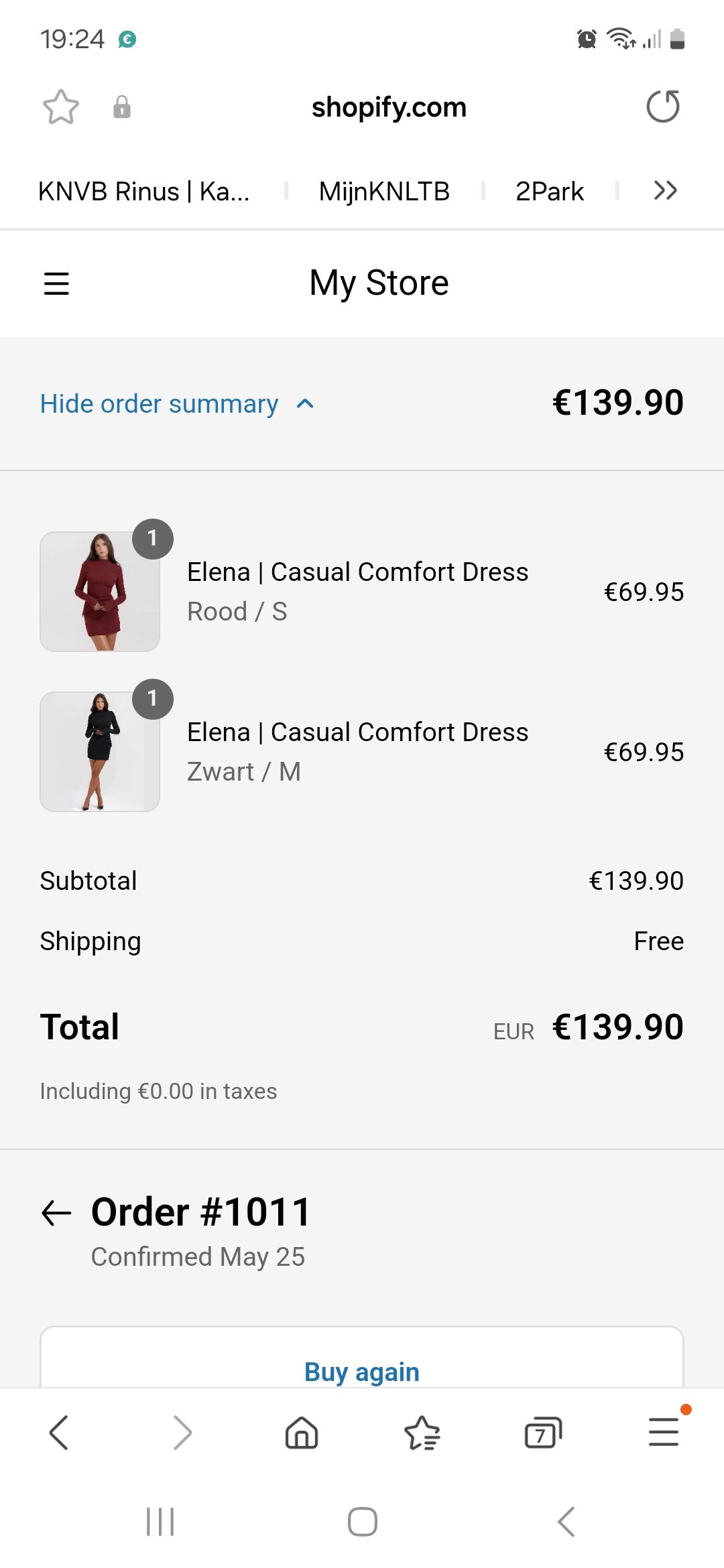Go to the previous page in browser
Image resolution: width=724 pixels, height=1568 pixels.
(x=59, y=1433)
